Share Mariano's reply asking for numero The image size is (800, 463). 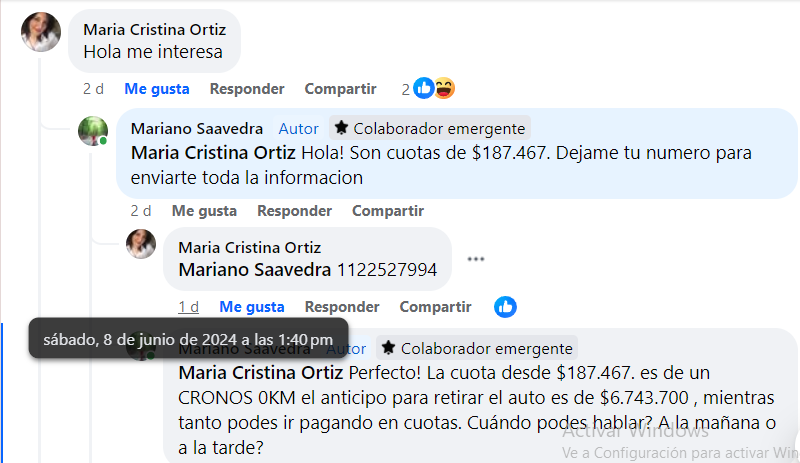click(388, 211)
